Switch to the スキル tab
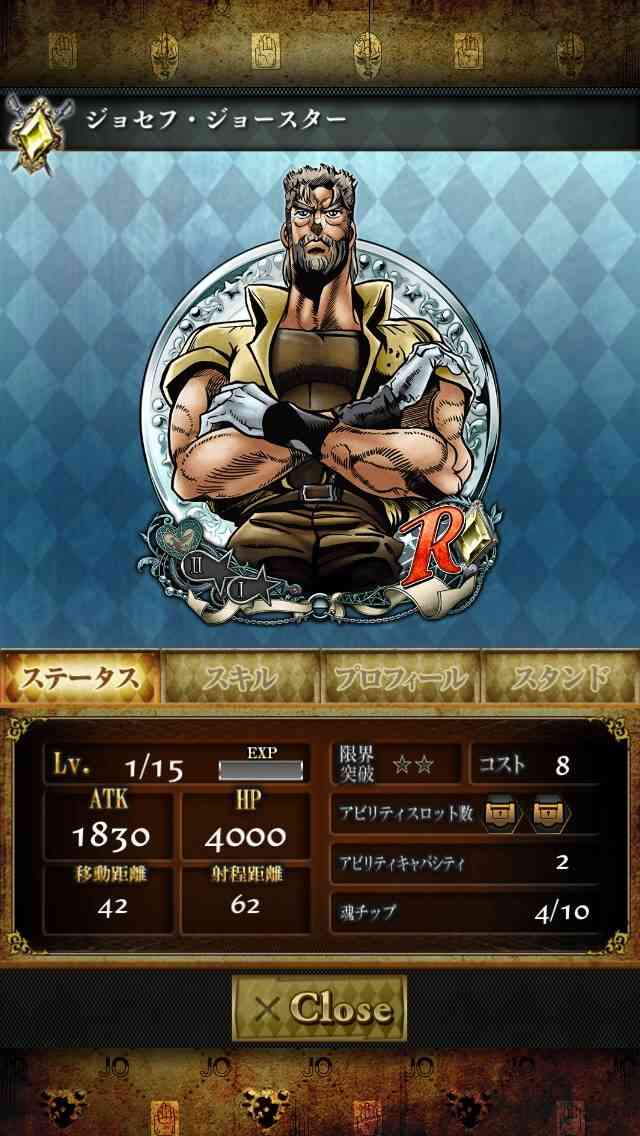 click(x=240, y=677)
